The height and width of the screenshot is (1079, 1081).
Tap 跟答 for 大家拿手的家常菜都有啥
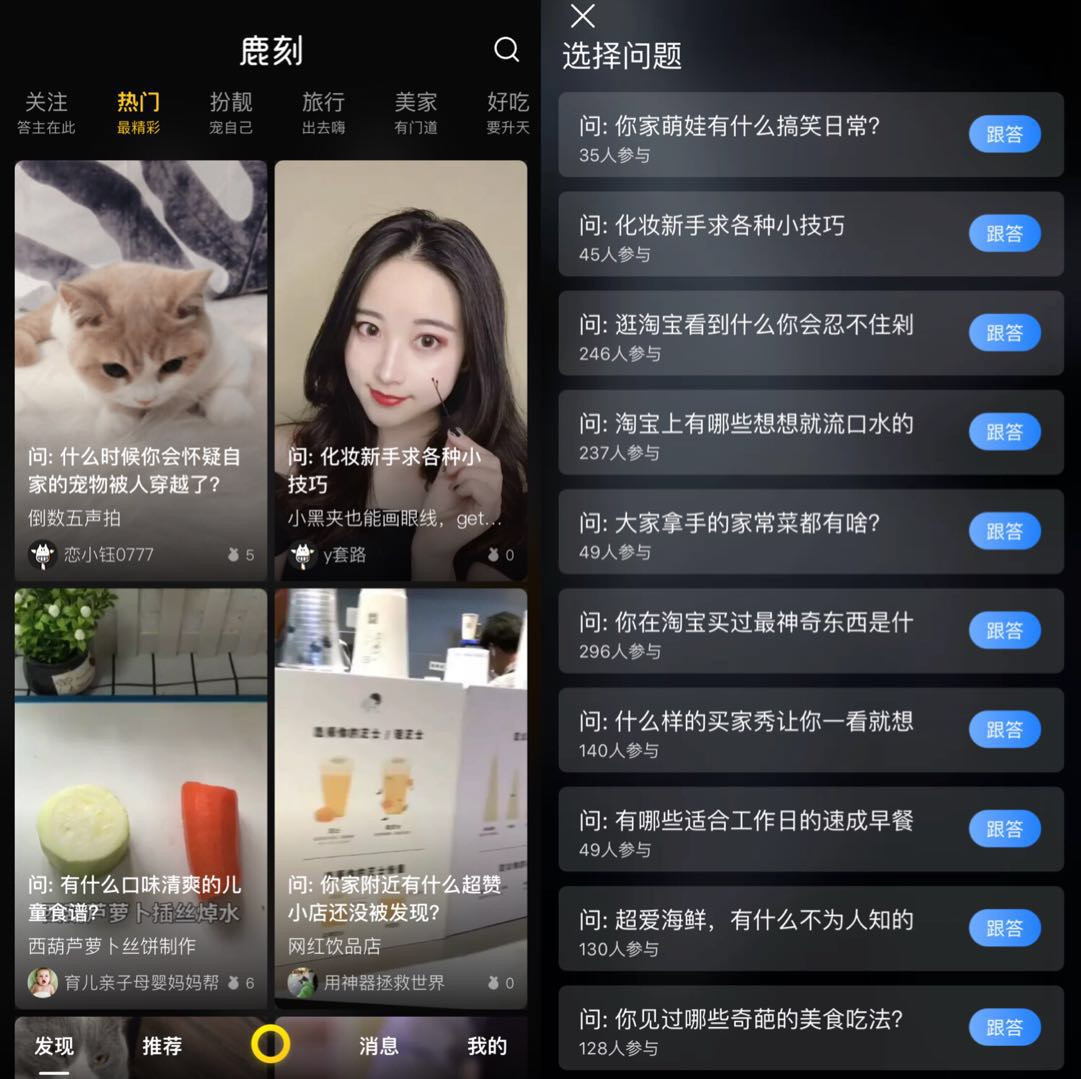point(1004,531)
